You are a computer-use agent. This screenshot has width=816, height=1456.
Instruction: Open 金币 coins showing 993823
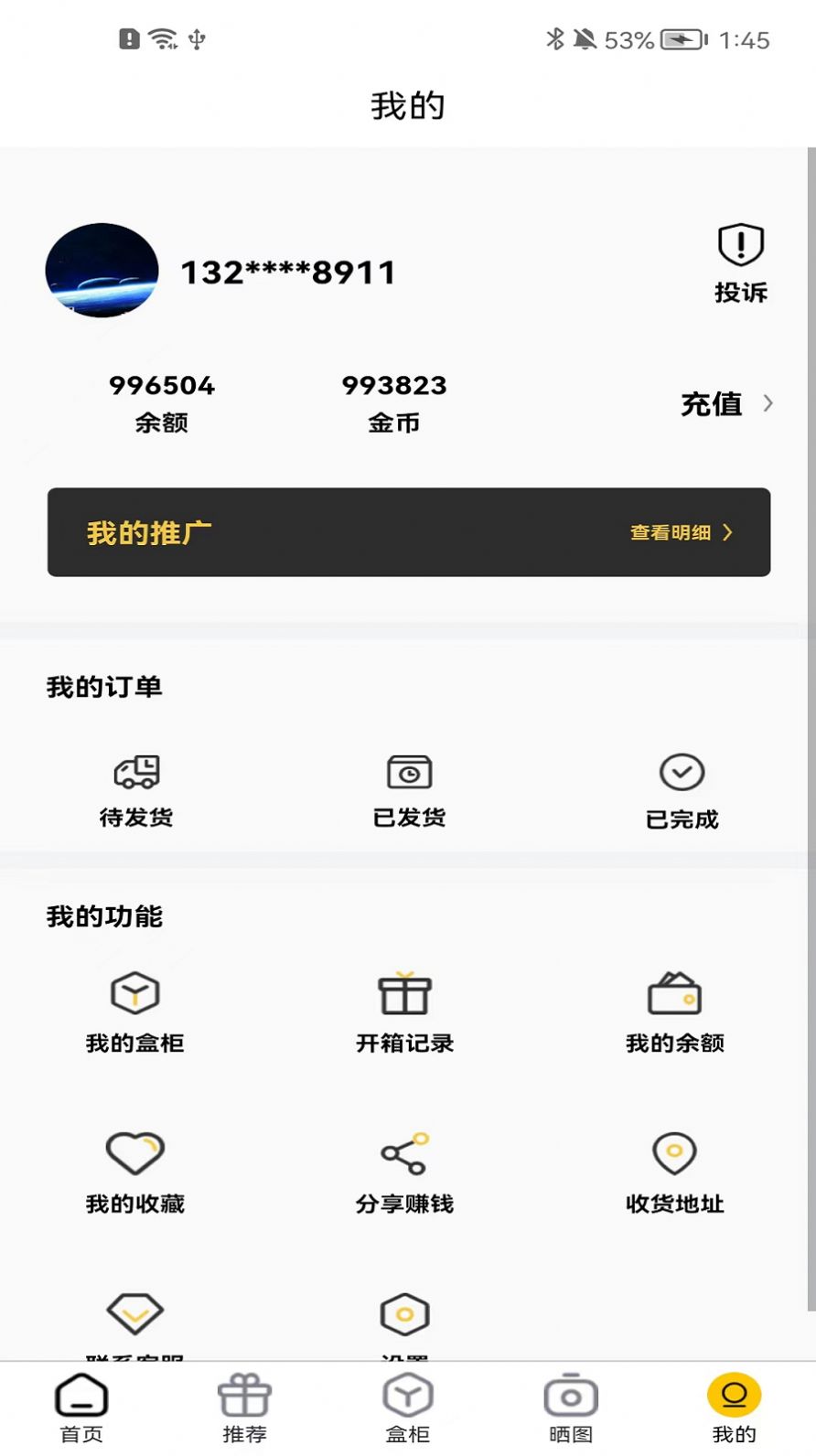tap(394, 402)
